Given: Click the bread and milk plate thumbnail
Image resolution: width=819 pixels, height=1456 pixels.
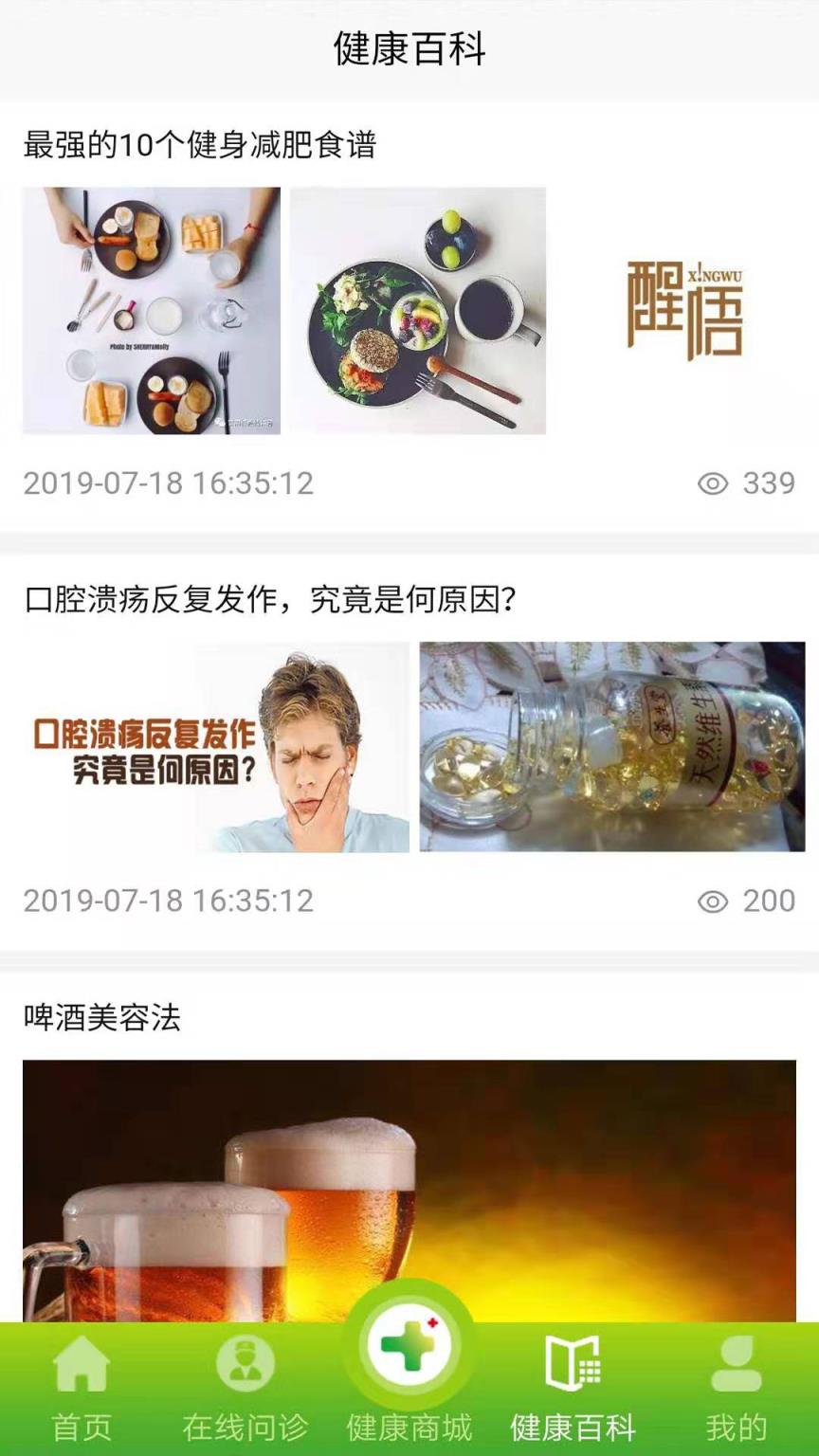Looking at the screenshot, I should [x=152, y=310].
